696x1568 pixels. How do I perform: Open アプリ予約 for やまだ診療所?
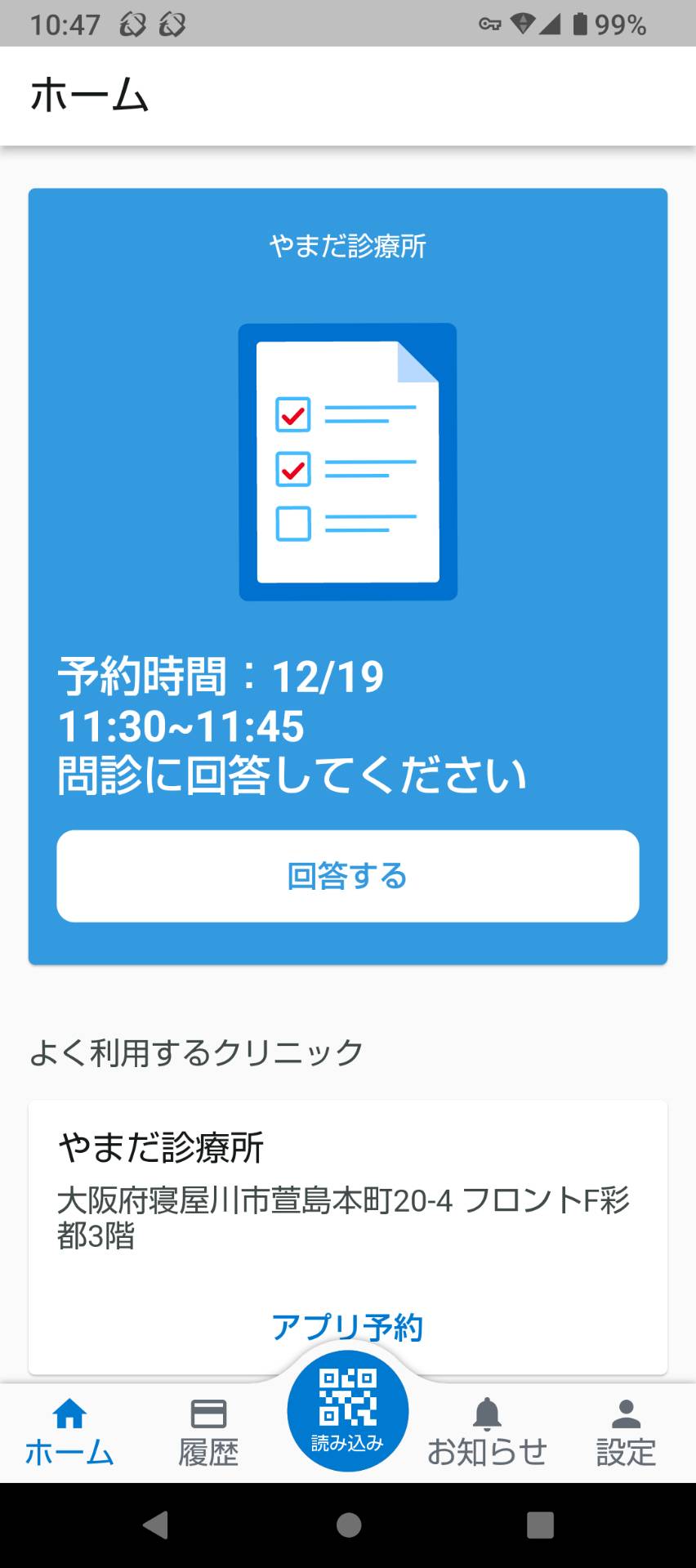pos(347,1327)
